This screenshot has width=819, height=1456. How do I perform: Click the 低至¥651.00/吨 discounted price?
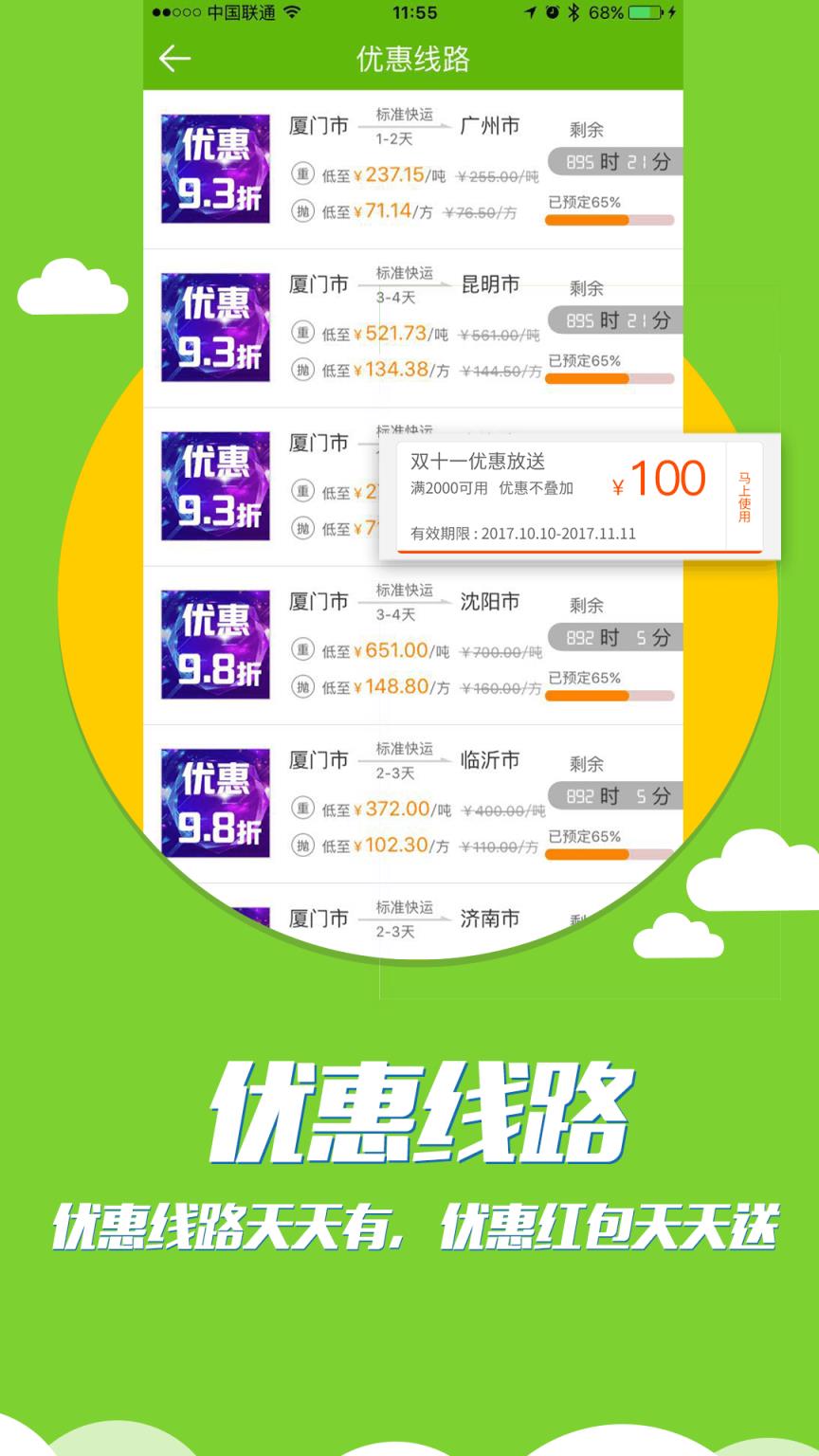click(x=392, y=650)
